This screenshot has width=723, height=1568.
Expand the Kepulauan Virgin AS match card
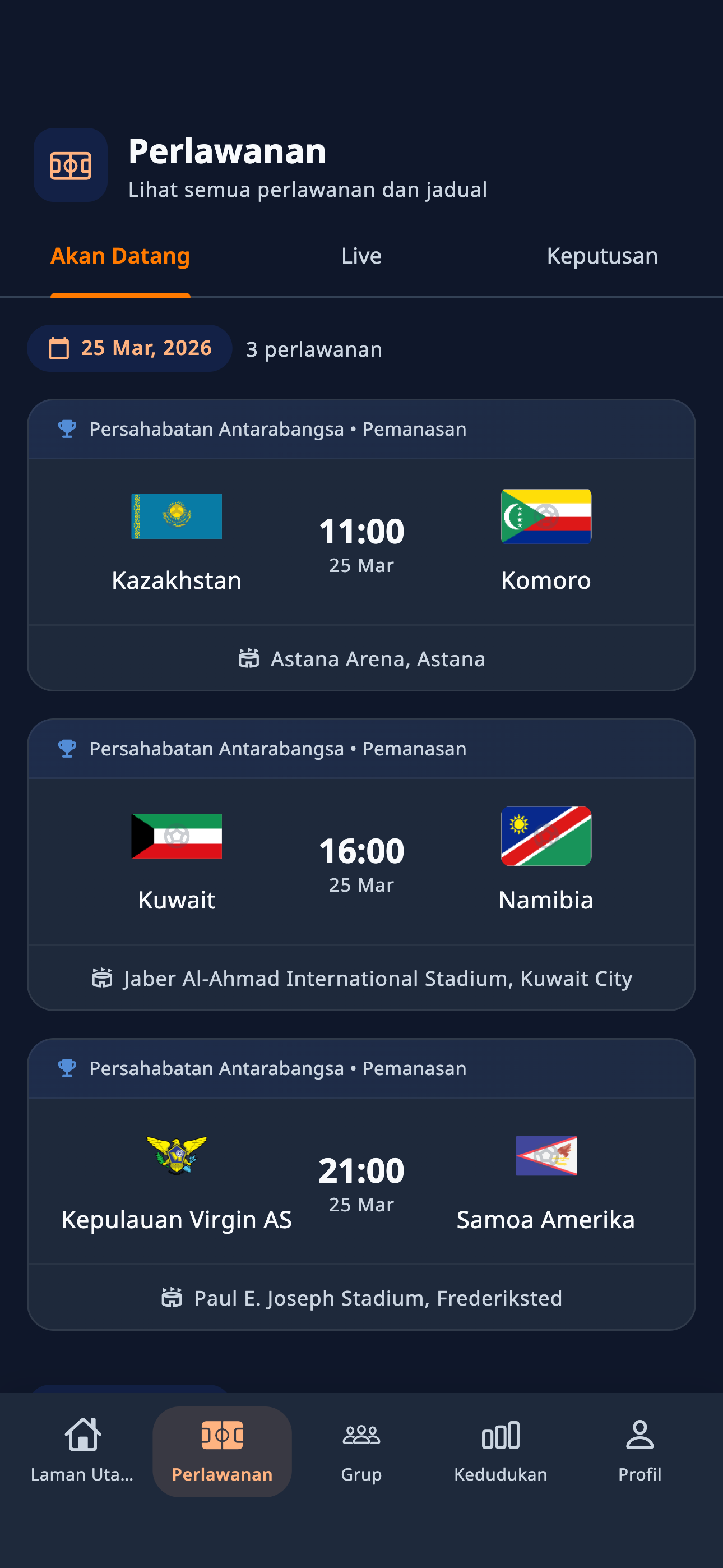click(361, 1181)
